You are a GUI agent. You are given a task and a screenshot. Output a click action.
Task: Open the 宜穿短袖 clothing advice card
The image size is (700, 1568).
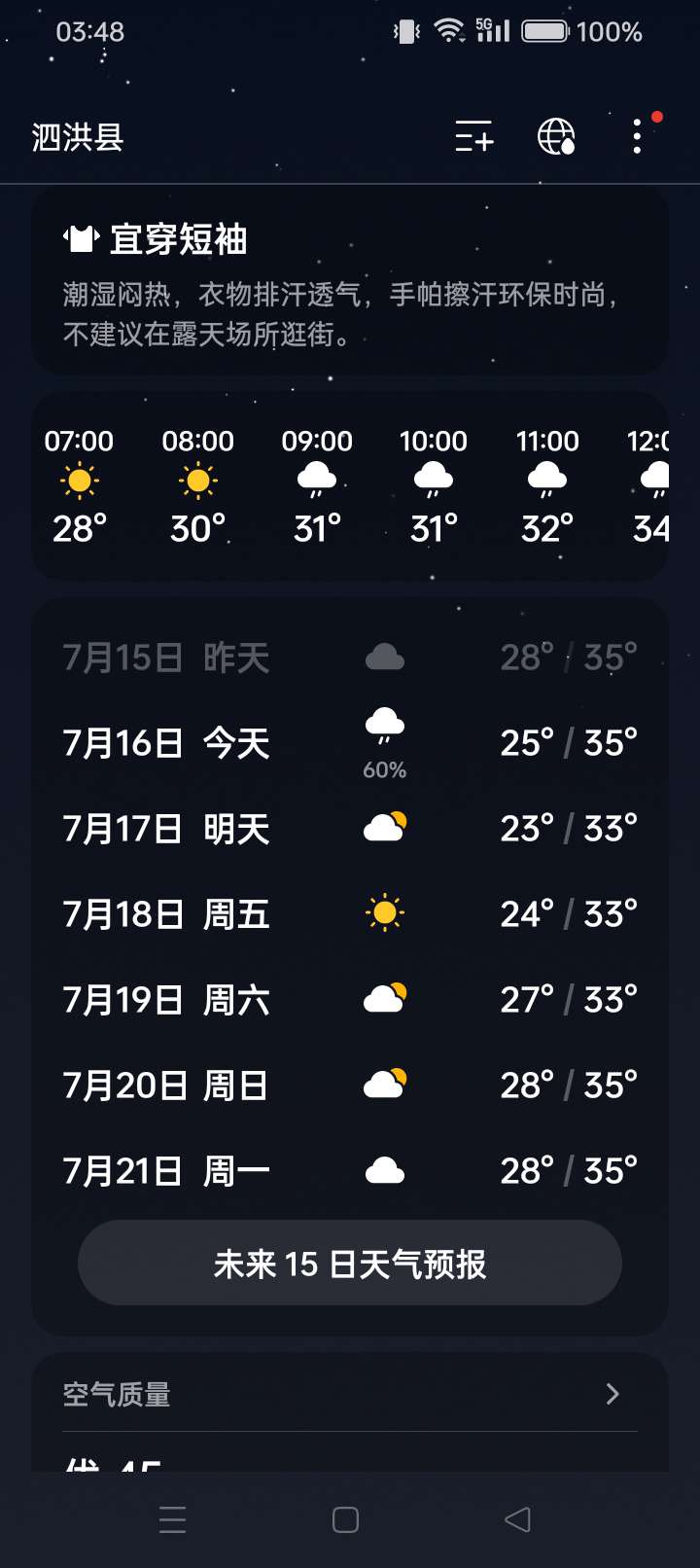click(350, 282)
